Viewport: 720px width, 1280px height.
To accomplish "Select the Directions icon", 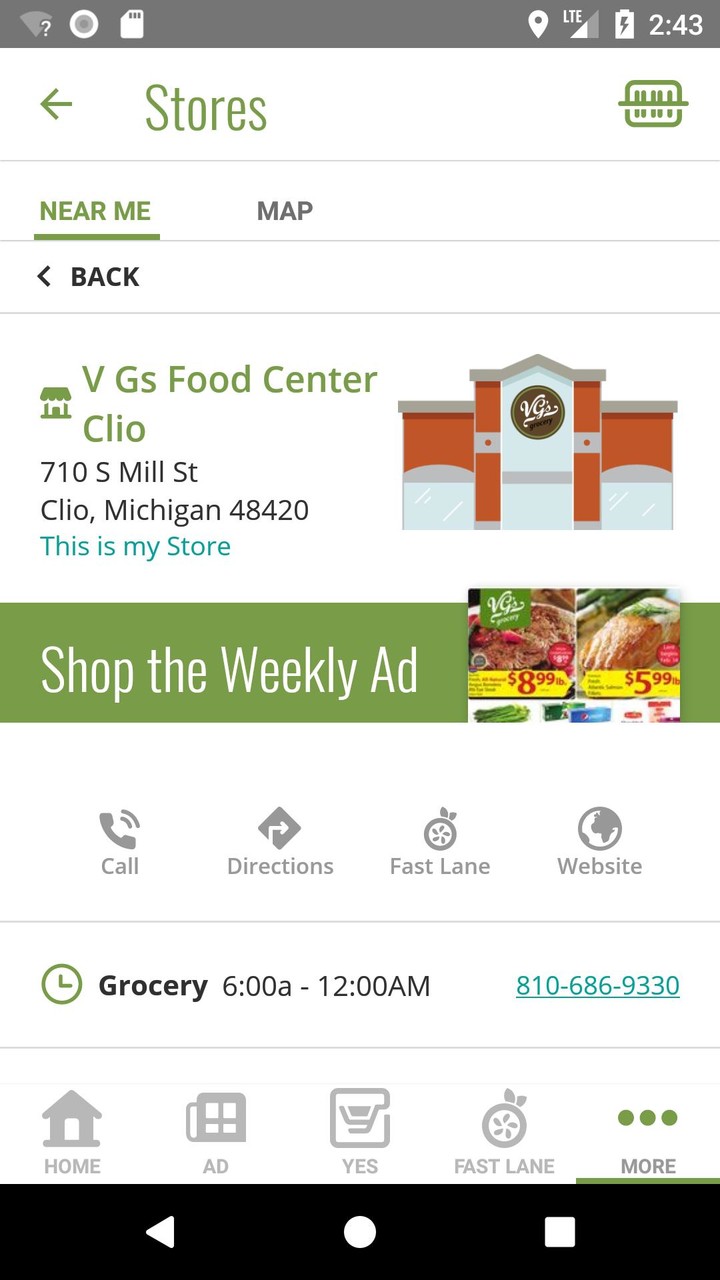I will pos(280,840).
